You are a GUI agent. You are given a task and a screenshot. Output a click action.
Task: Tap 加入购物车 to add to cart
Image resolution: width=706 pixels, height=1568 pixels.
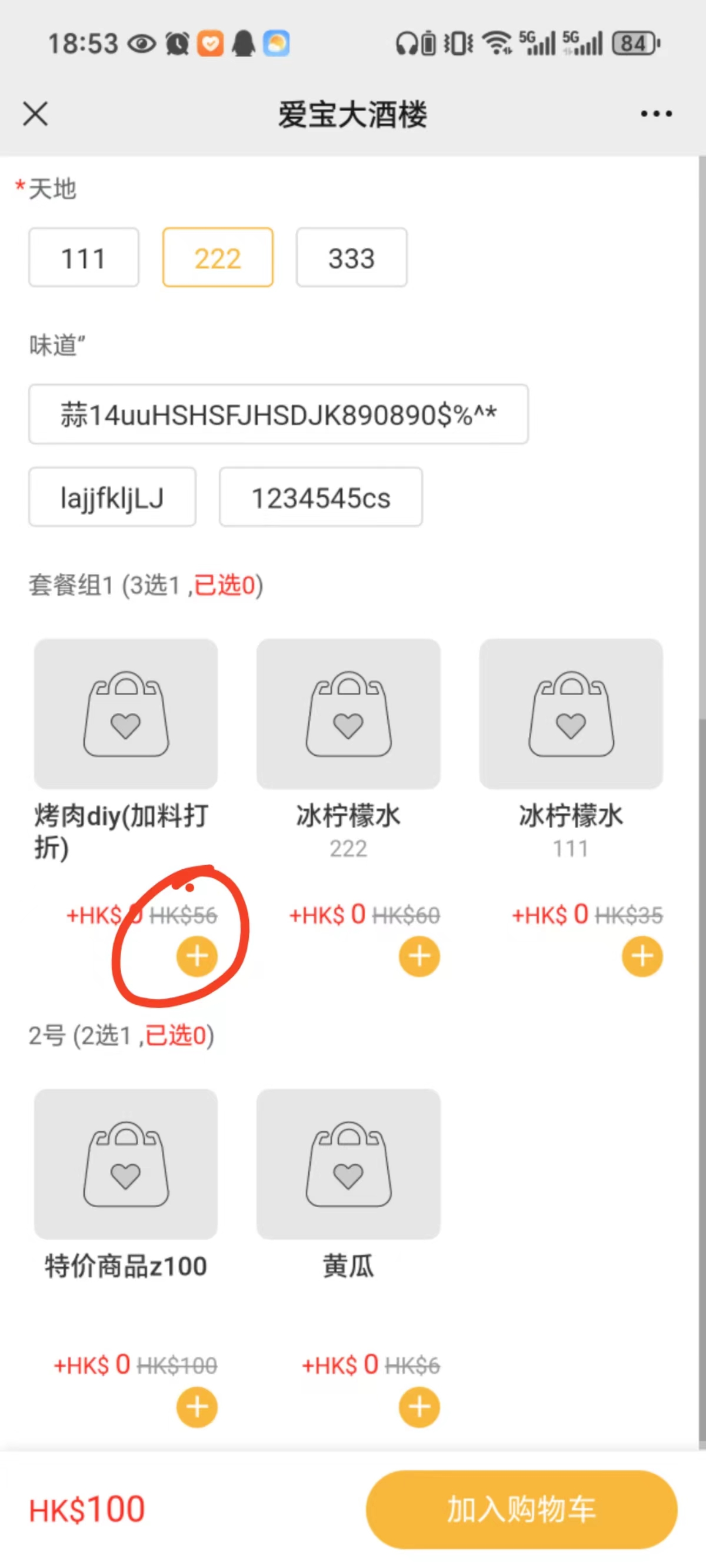point(522,1510)
